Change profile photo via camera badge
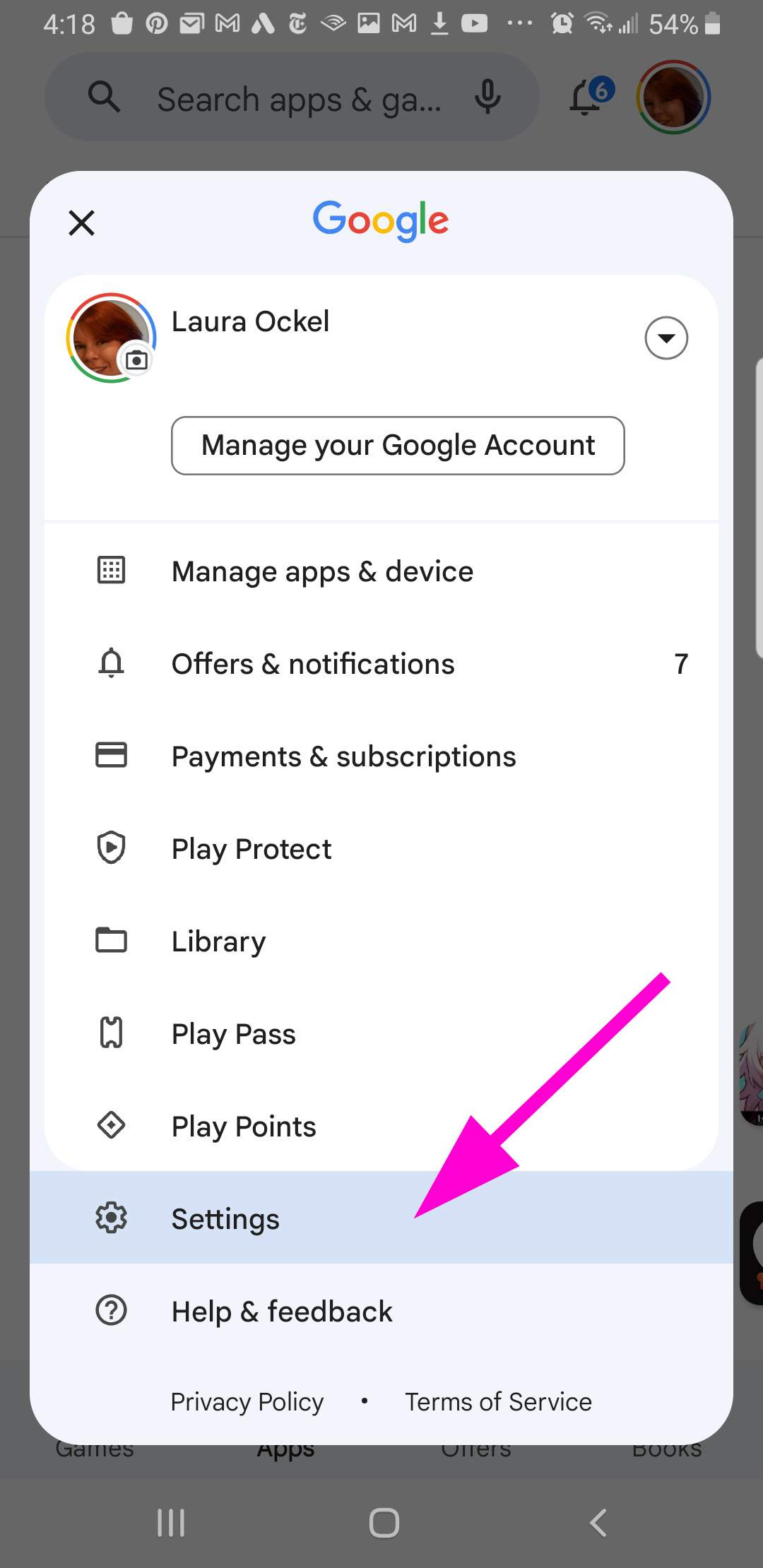 136,360
